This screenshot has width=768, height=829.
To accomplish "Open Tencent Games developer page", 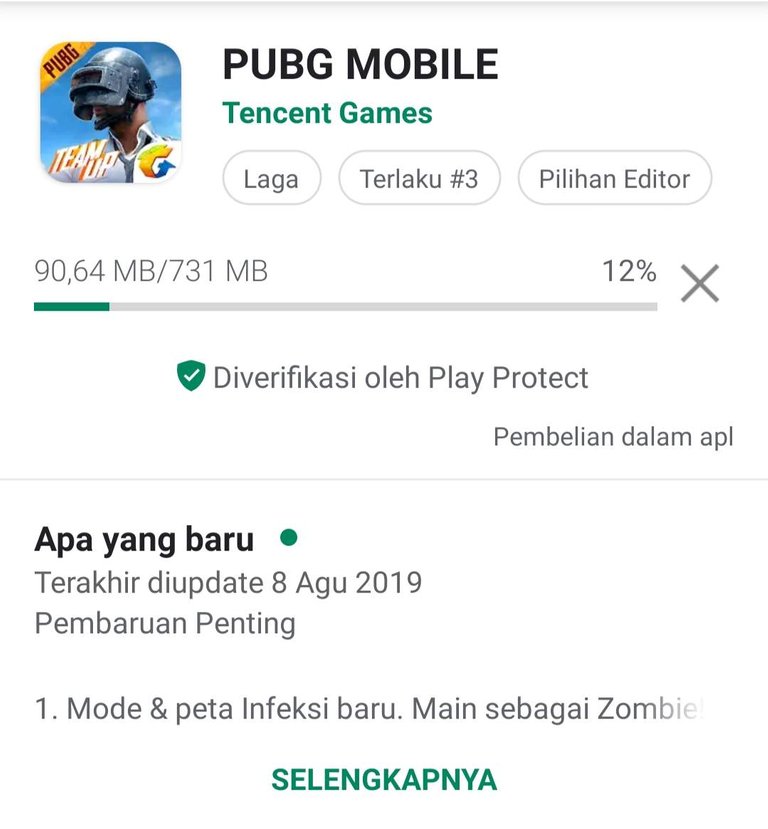I will click(327, 113).
